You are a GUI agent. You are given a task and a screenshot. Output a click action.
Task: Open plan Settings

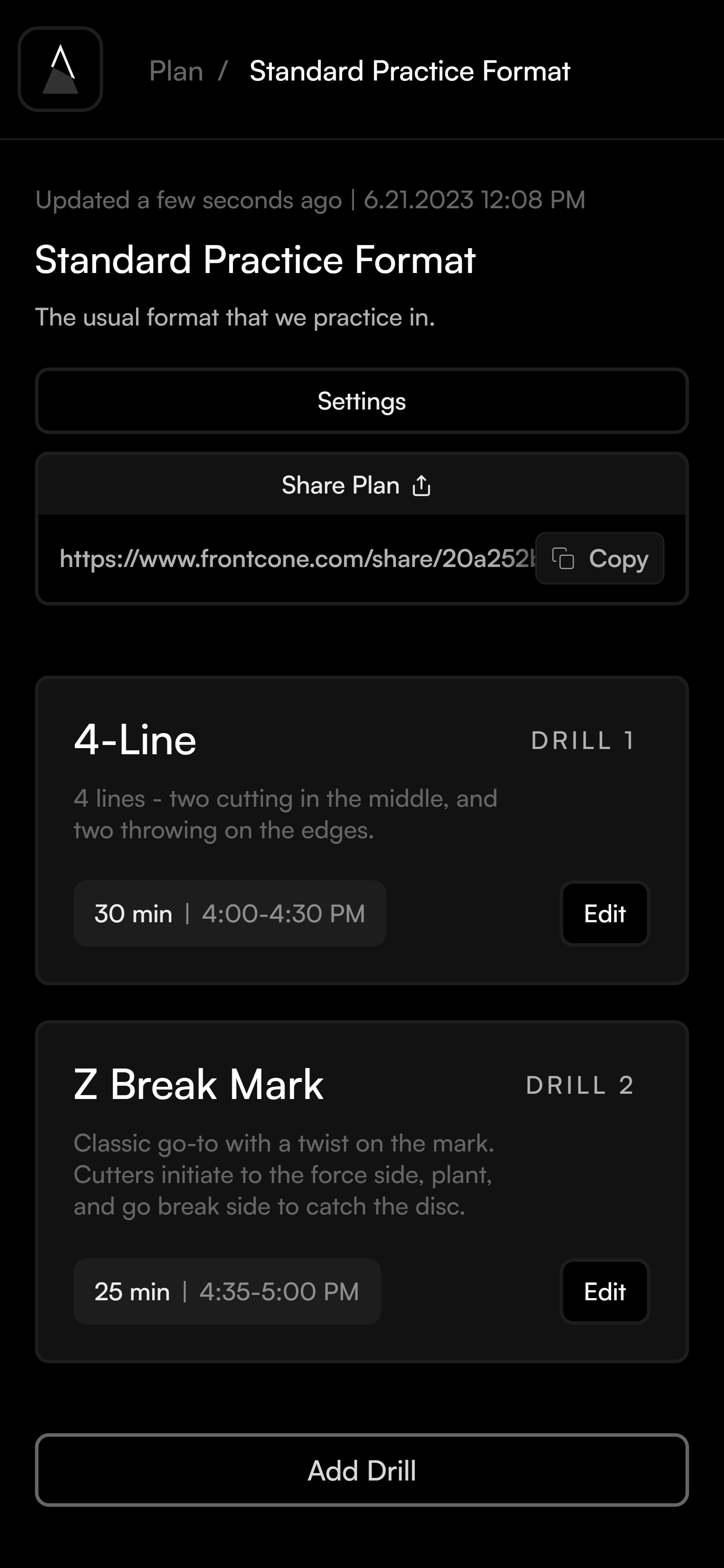pyautogui.click(x=362, y=401)
